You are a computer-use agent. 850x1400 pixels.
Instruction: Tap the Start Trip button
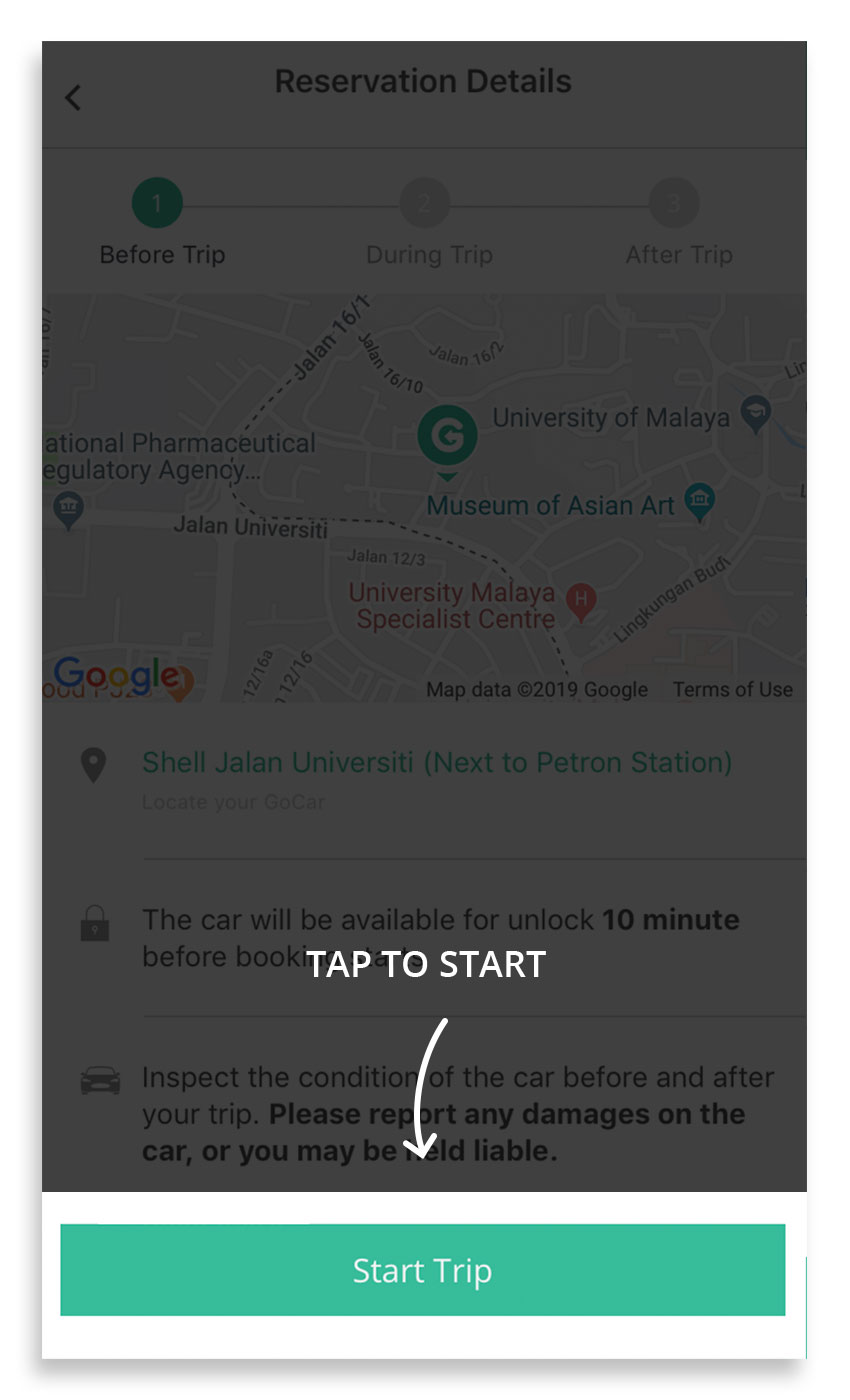(422, 1270)
